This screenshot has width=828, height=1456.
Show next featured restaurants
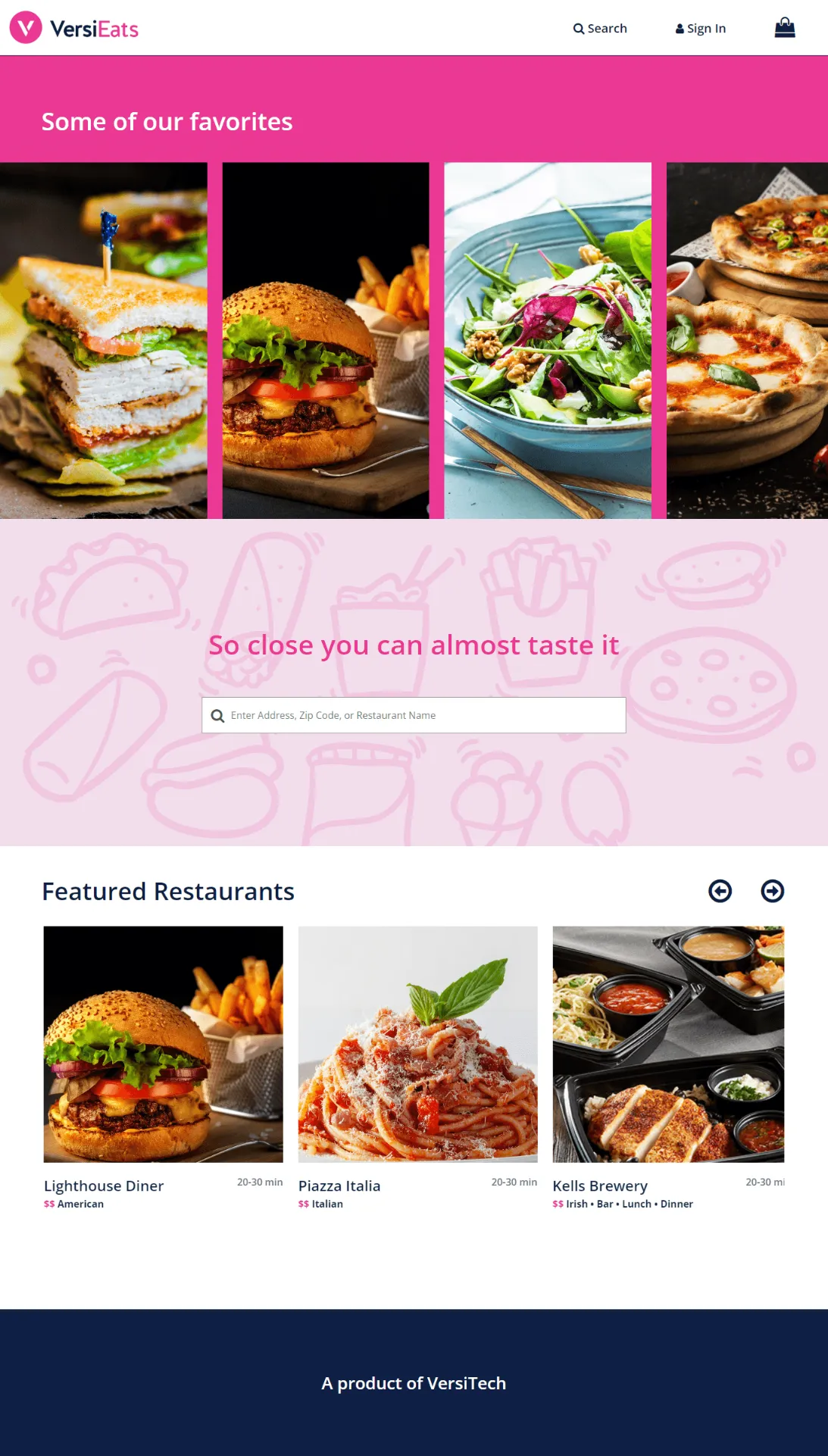point(772,891)
